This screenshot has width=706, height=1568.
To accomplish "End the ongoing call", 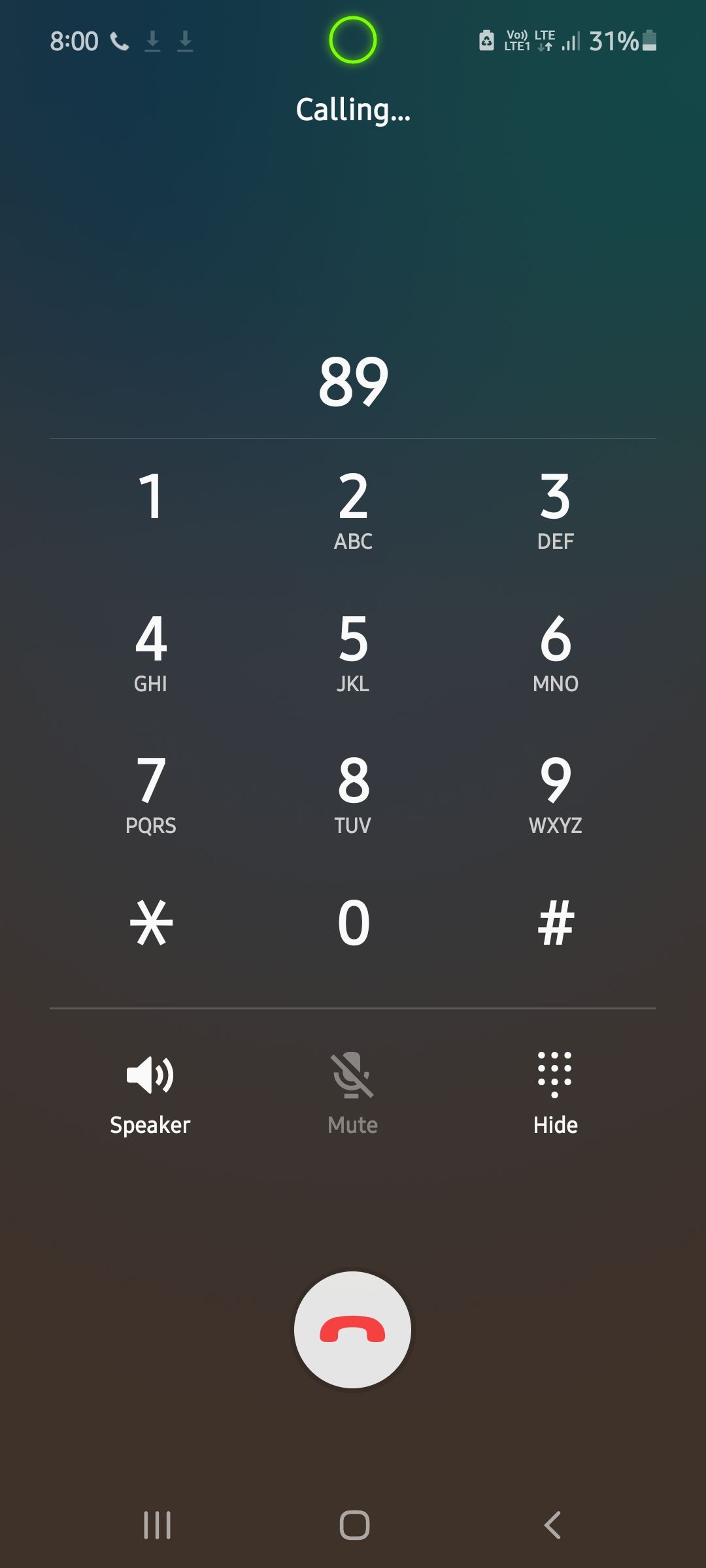I will (x=352, y=1330).
